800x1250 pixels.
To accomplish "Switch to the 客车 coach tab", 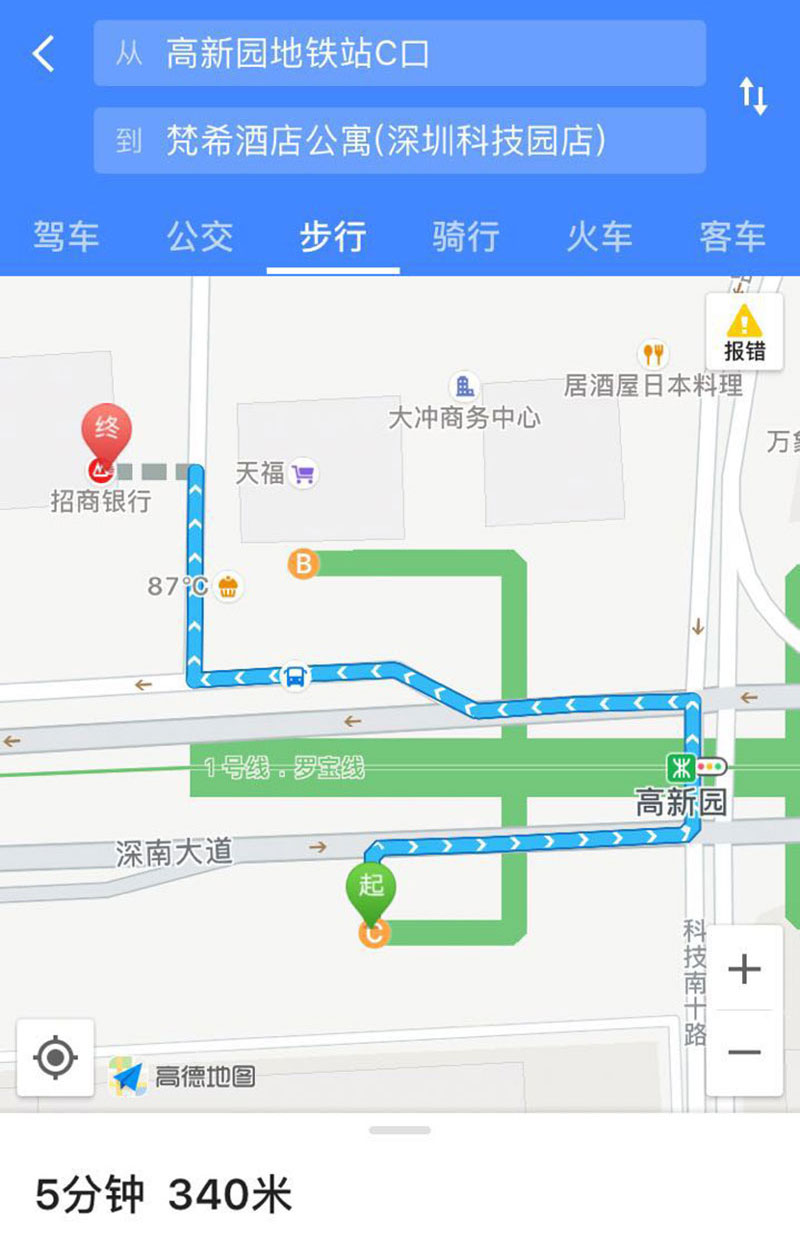I will (732, 237).
